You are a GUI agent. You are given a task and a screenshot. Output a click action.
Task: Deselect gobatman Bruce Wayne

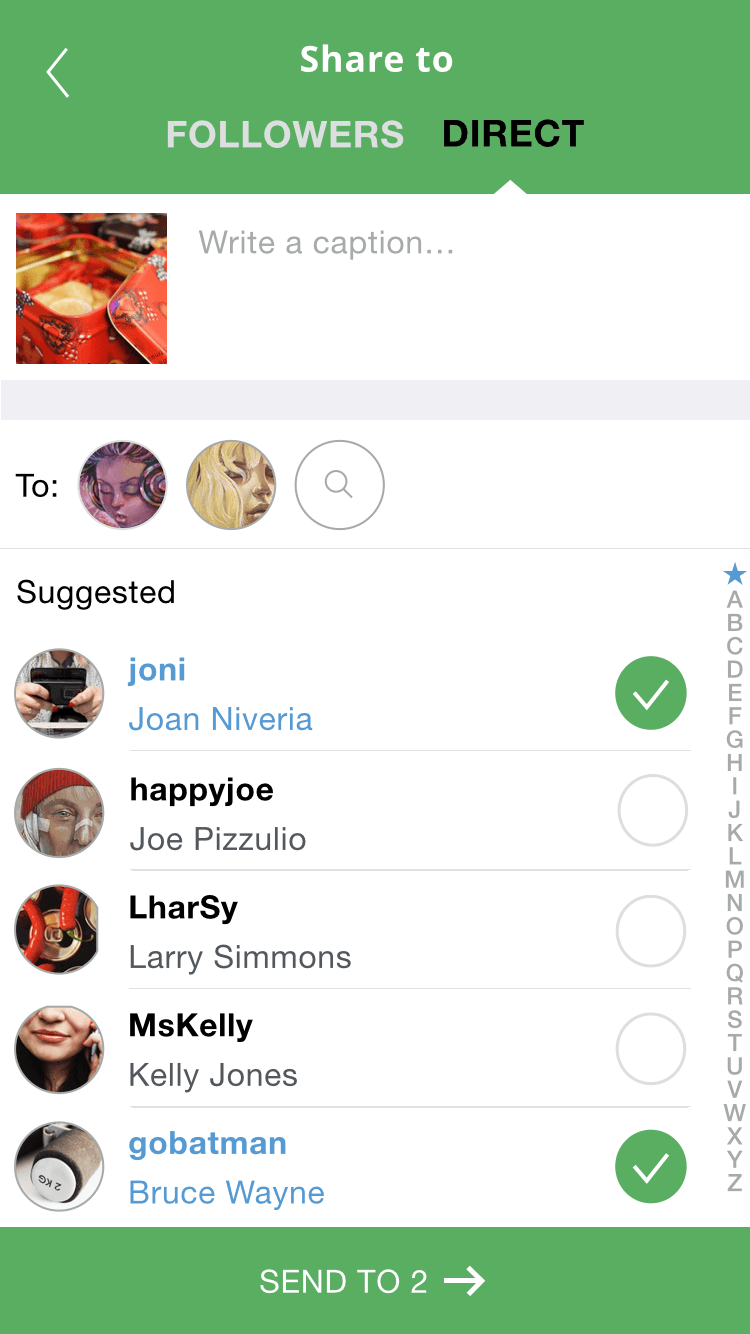tap(650, 1166)
